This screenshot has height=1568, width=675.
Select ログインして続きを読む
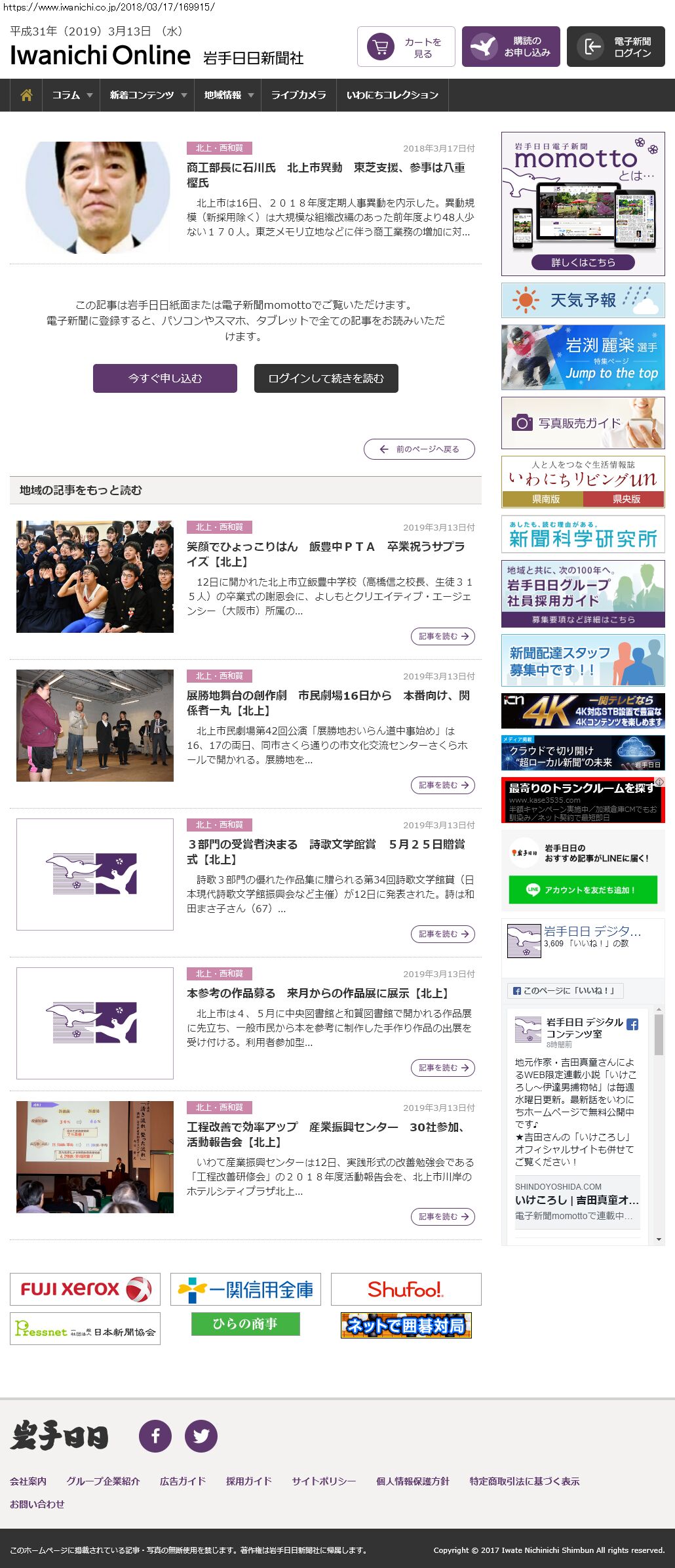326,378
